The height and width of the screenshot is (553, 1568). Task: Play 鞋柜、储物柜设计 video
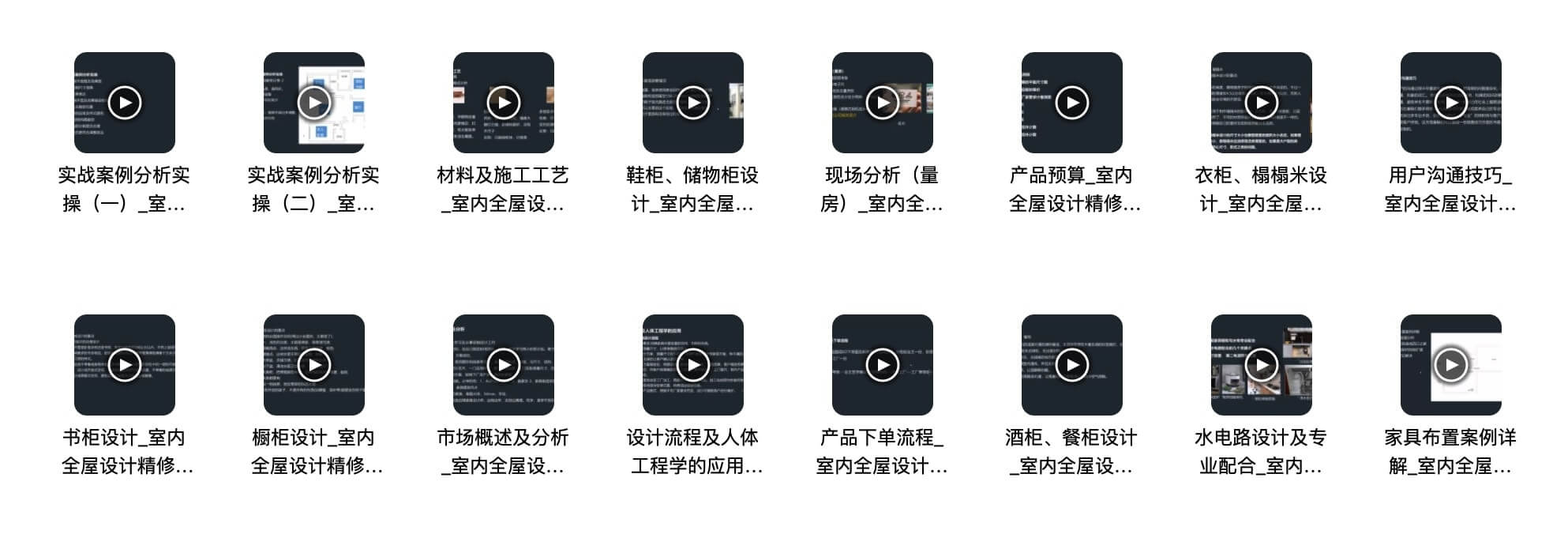(x=692, y=103)
